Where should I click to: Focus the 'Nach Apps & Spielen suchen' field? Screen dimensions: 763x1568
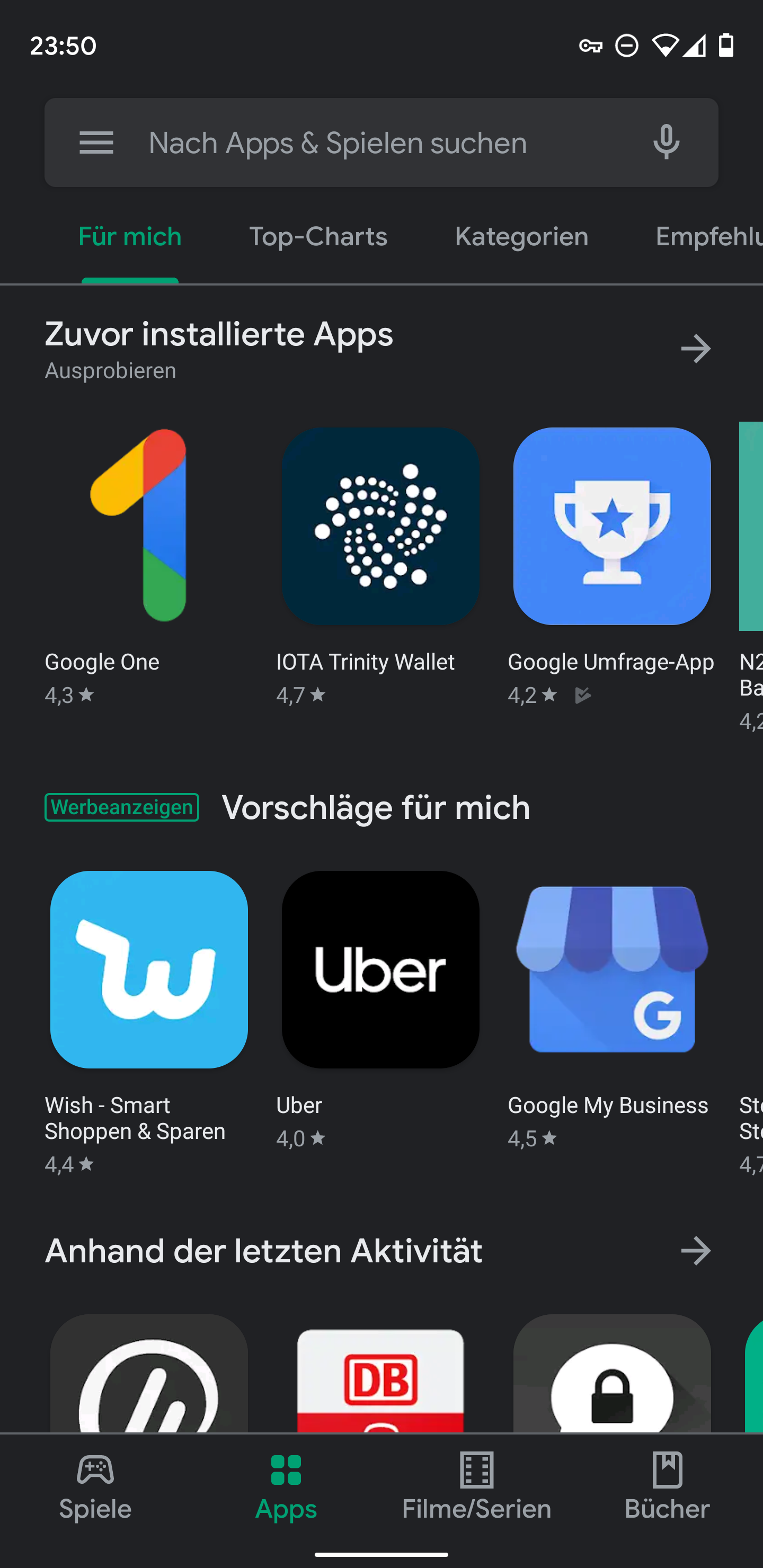click(366, 143)
